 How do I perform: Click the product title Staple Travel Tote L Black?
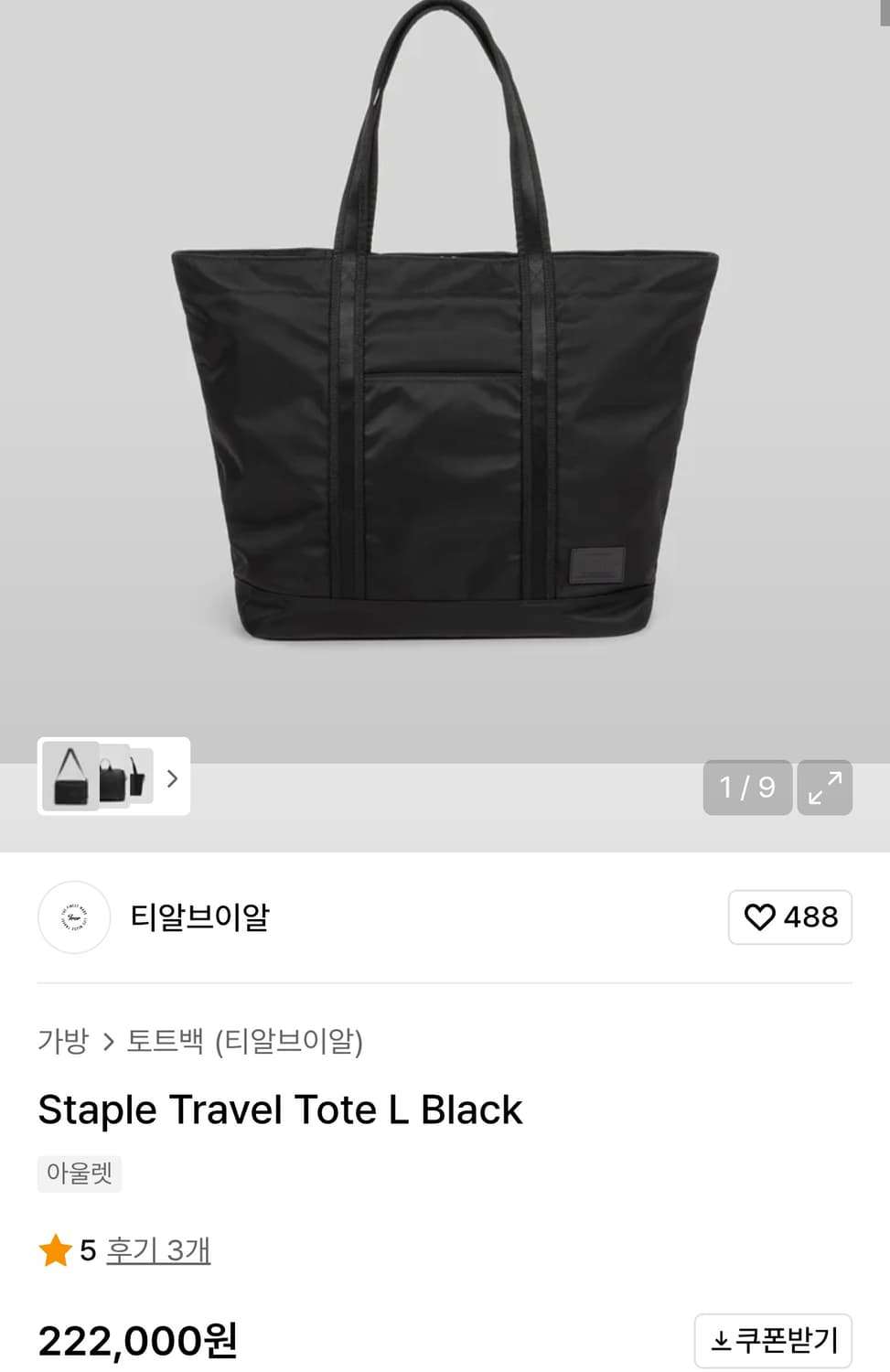click(280, 1109)
